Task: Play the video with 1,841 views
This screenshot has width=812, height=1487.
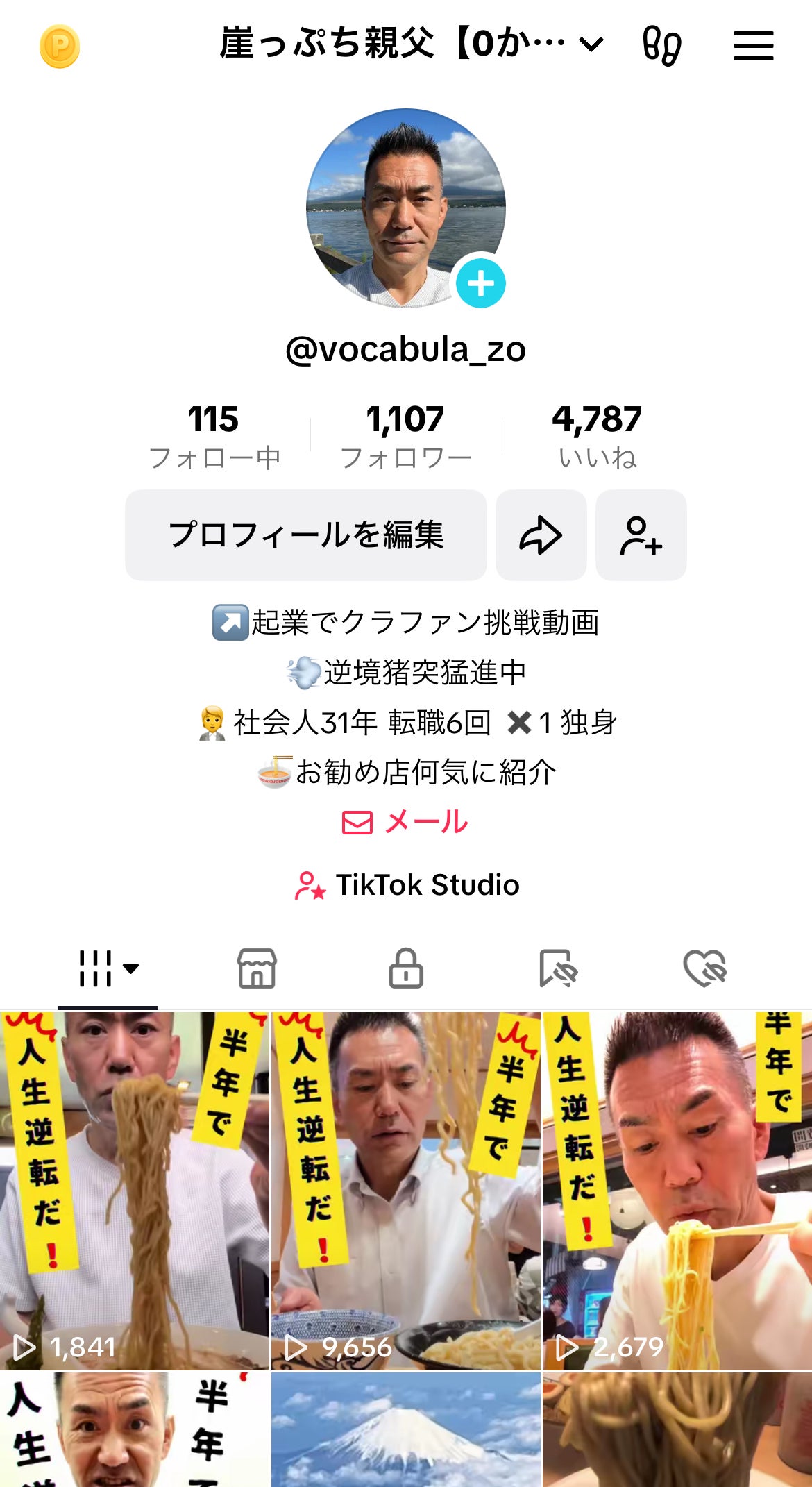Action: point(135,1191)
